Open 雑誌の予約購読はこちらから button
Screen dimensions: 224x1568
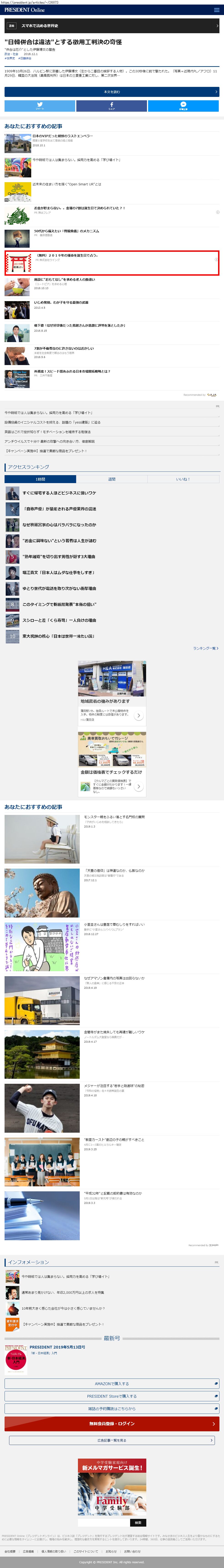pos(112,1409)
